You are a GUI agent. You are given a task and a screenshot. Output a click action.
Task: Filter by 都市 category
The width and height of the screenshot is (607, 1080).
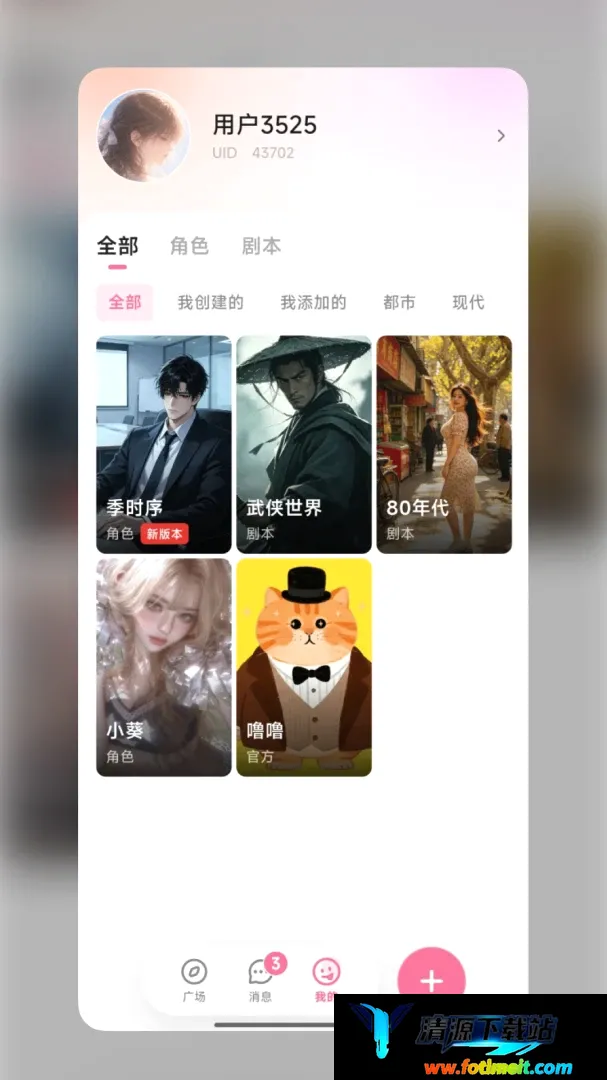[399, 302]
